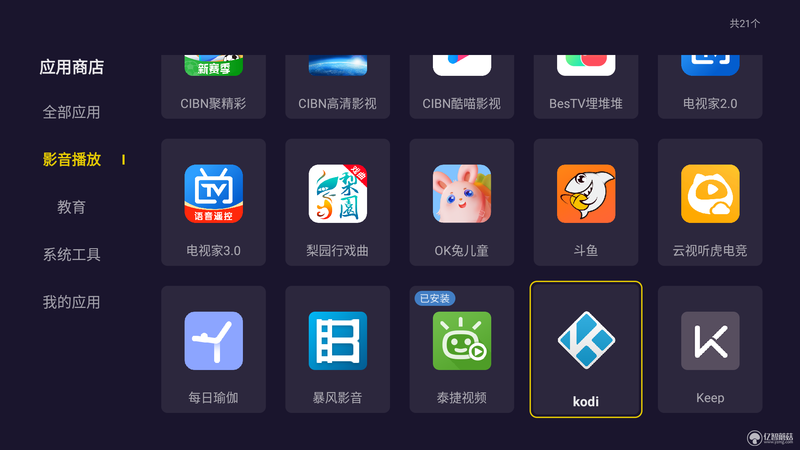Open the 电视家3.0 app tile
The width and height of the screenshot is (800, 450).
tap(213, 202)
